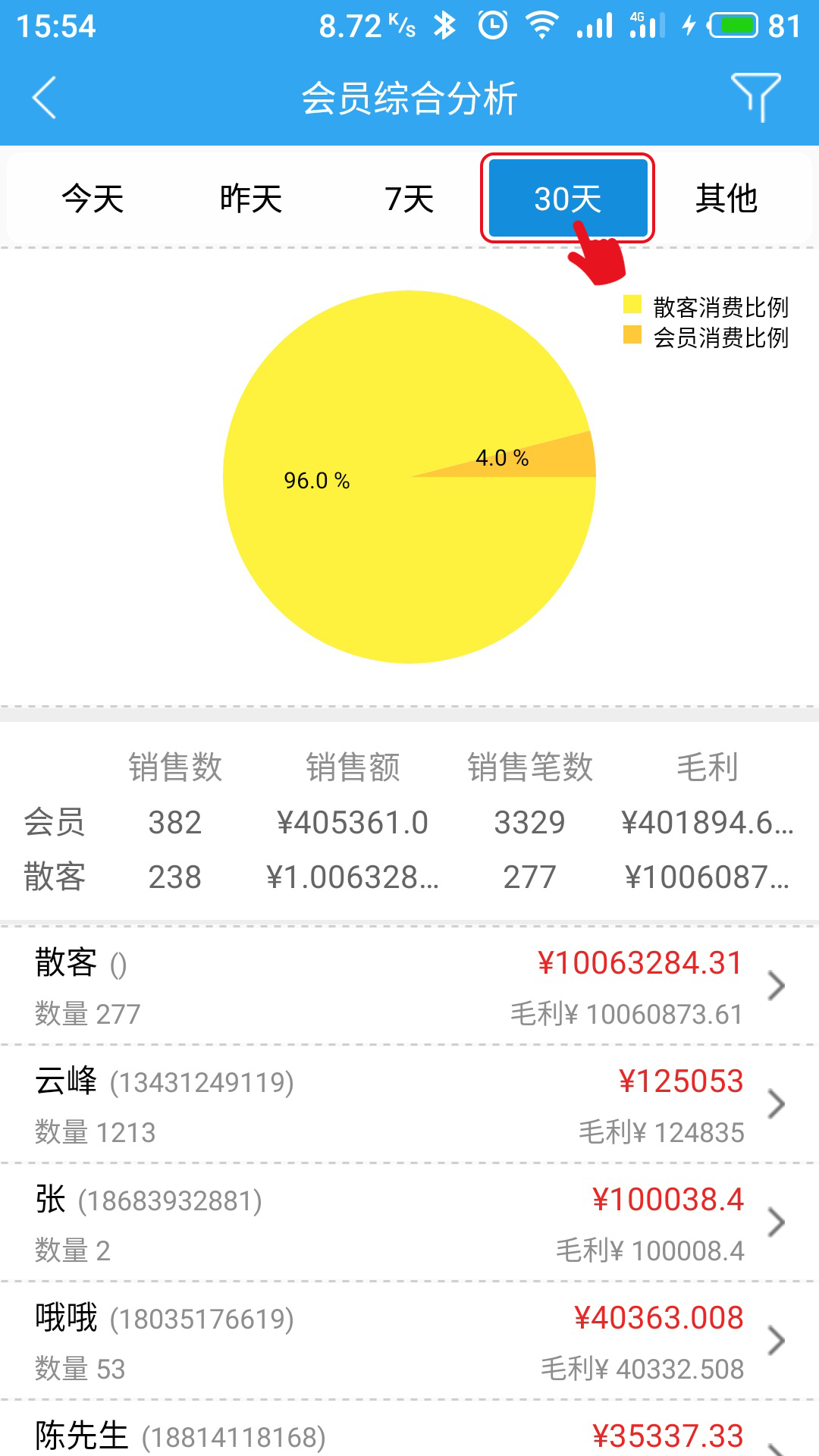Show data for 7天
Screen dimensions: 819x1456
click(409, 199)
